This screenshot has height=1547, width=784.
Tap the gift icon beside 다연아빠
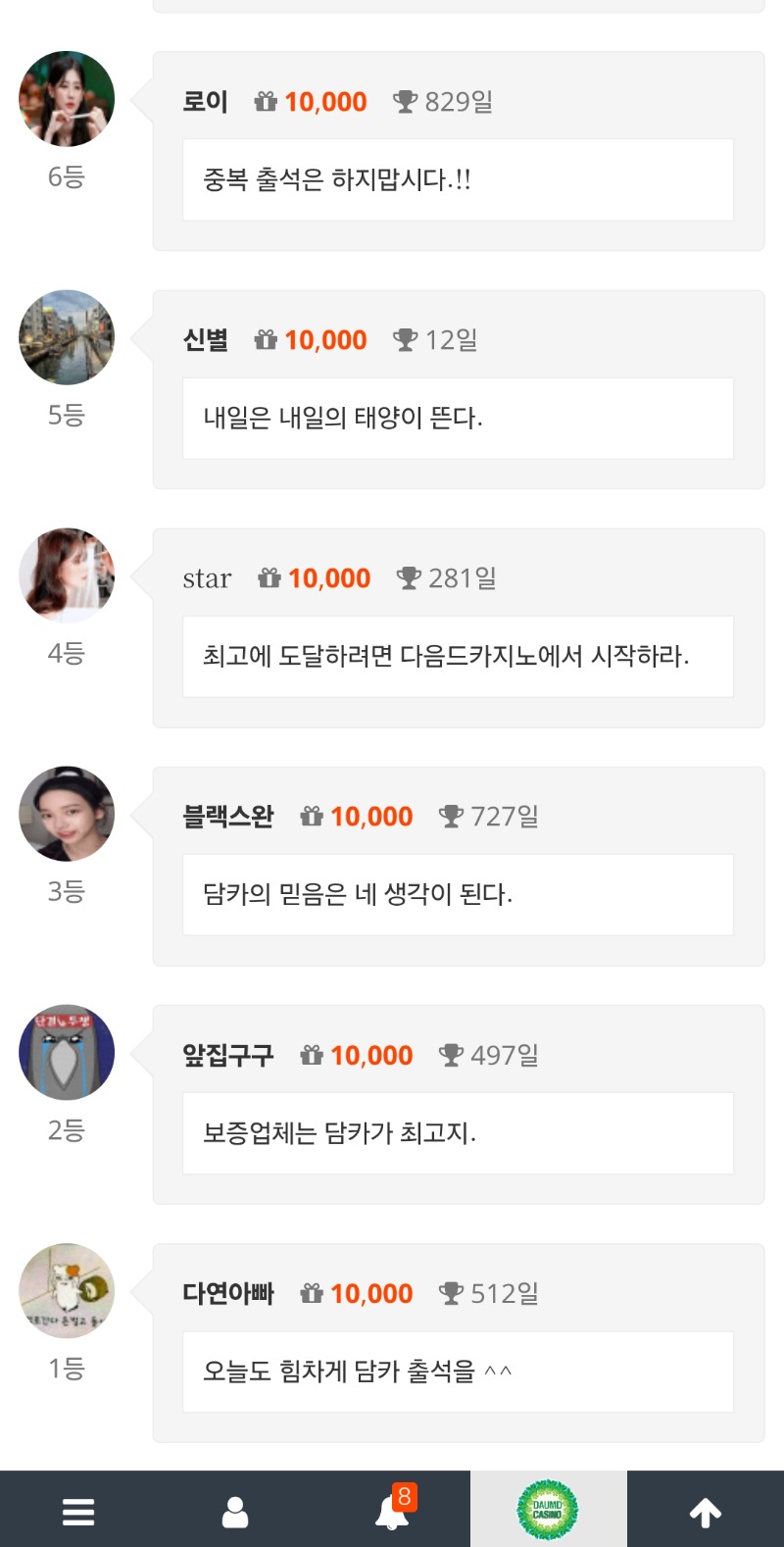pyautogui.click(x=313, y=1292)
